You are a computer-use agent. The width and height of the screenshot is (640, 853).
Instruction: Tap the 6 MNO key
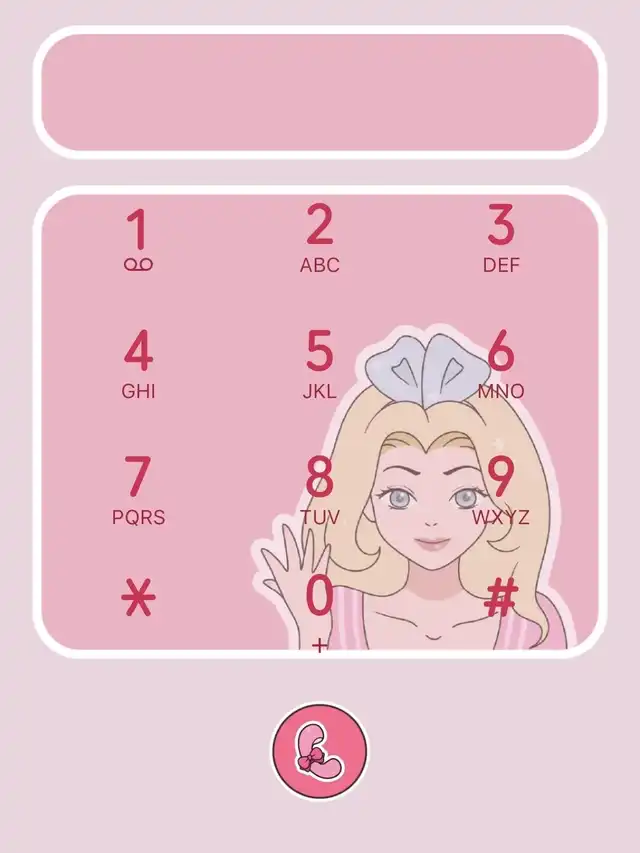click(x=501, y=364)
